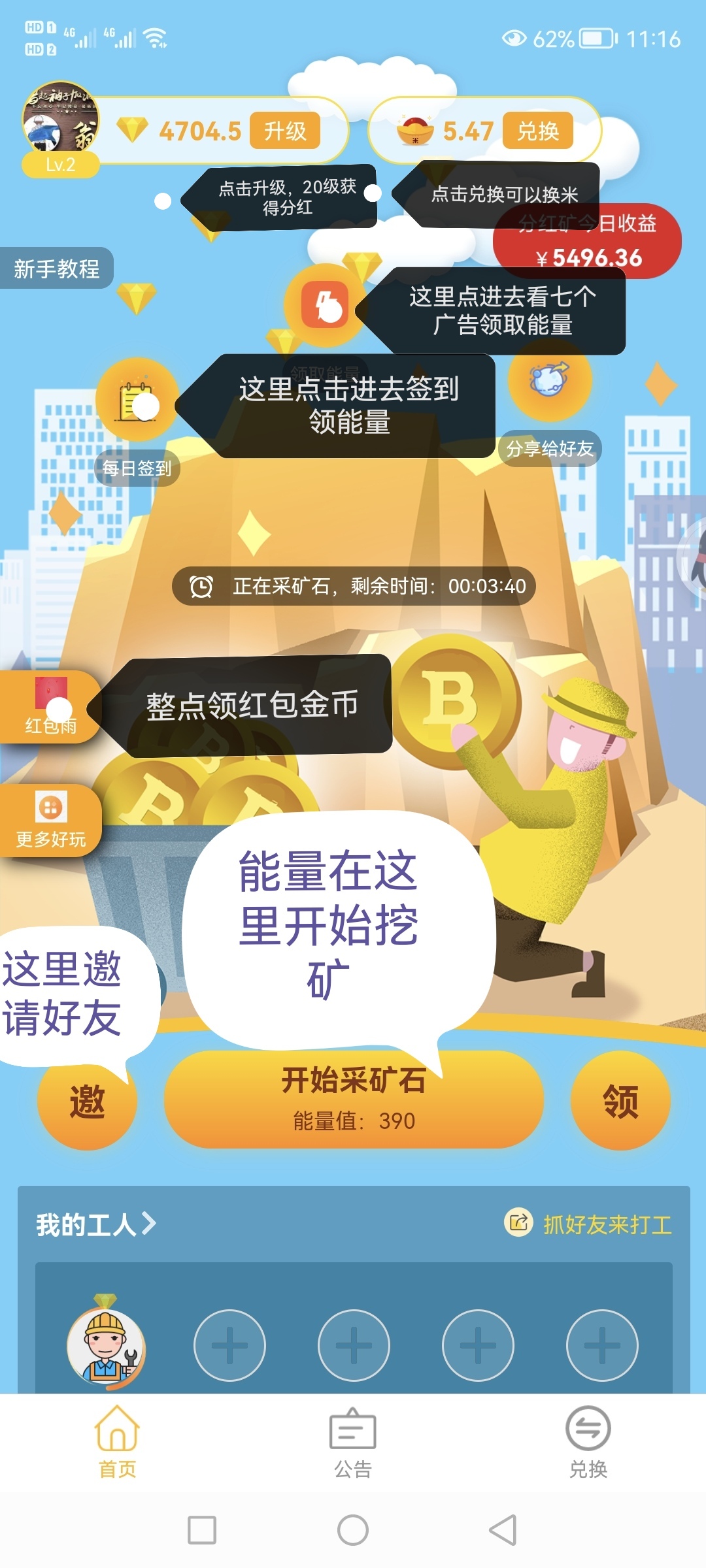The image size is (706, 1568).
Task: Start mining with 开始采矿石 button
Action: [354, 1100]
